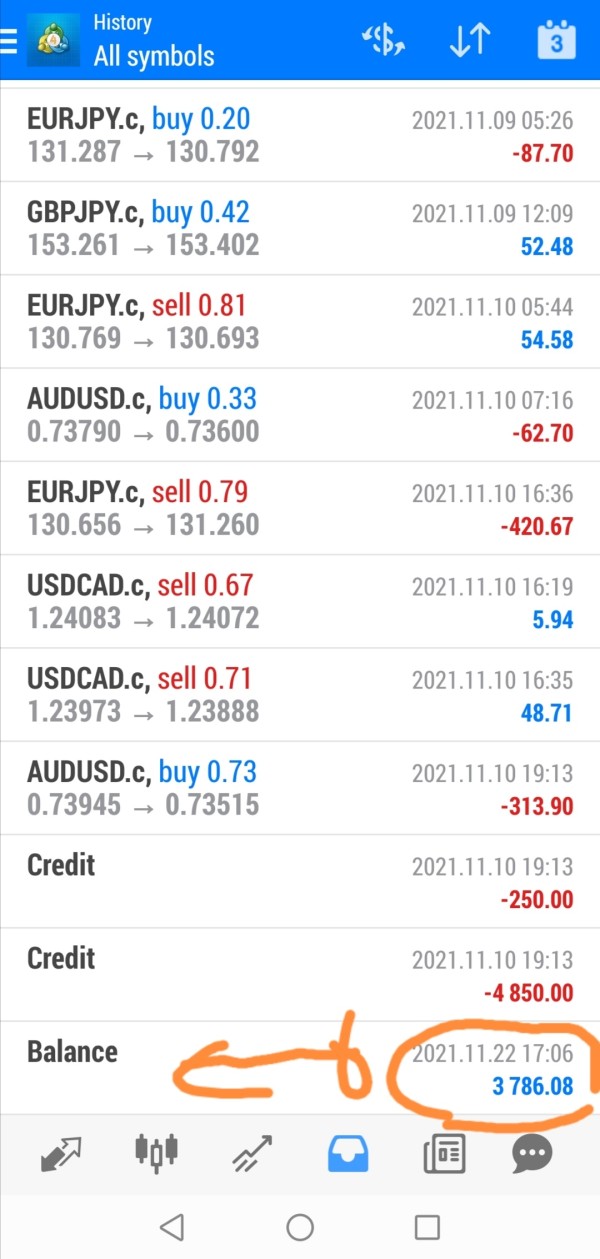Open the calendar date range picker

coord(556,41)
